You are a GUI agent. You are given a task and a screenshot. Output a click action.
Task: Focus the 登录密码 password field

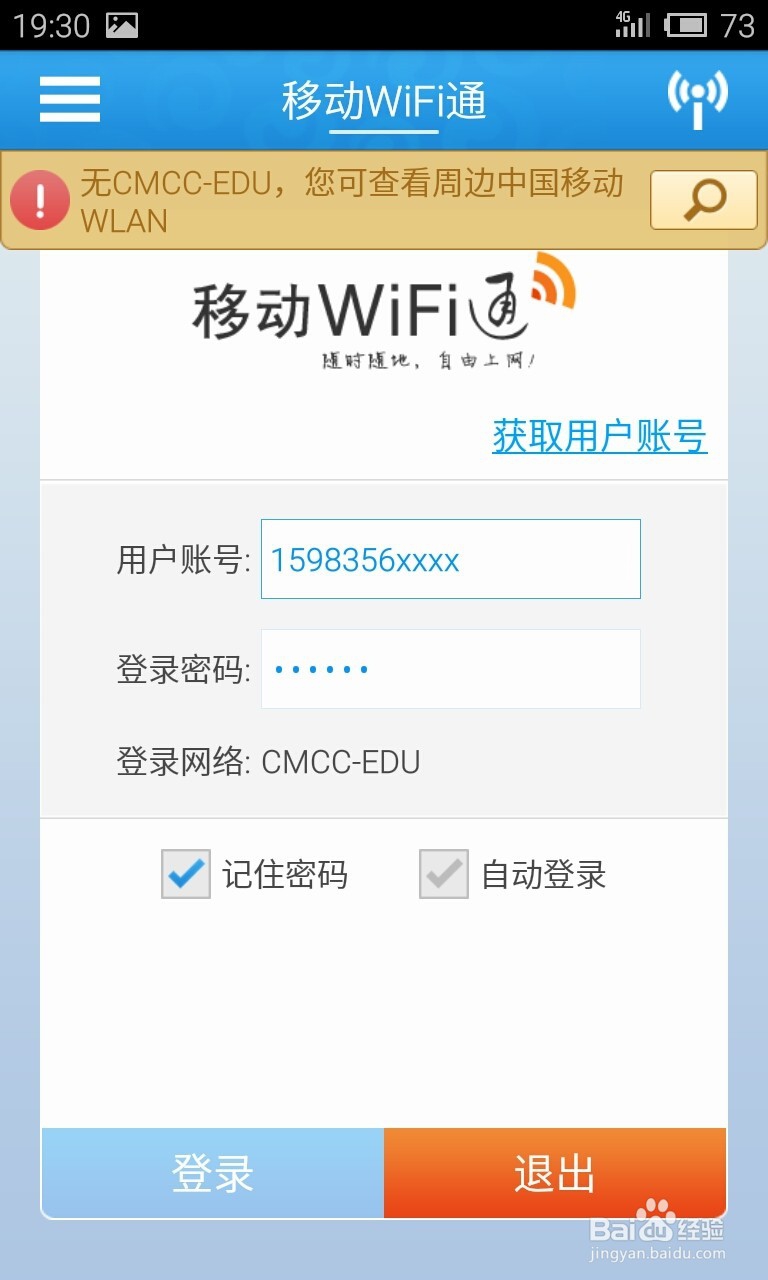450,668
